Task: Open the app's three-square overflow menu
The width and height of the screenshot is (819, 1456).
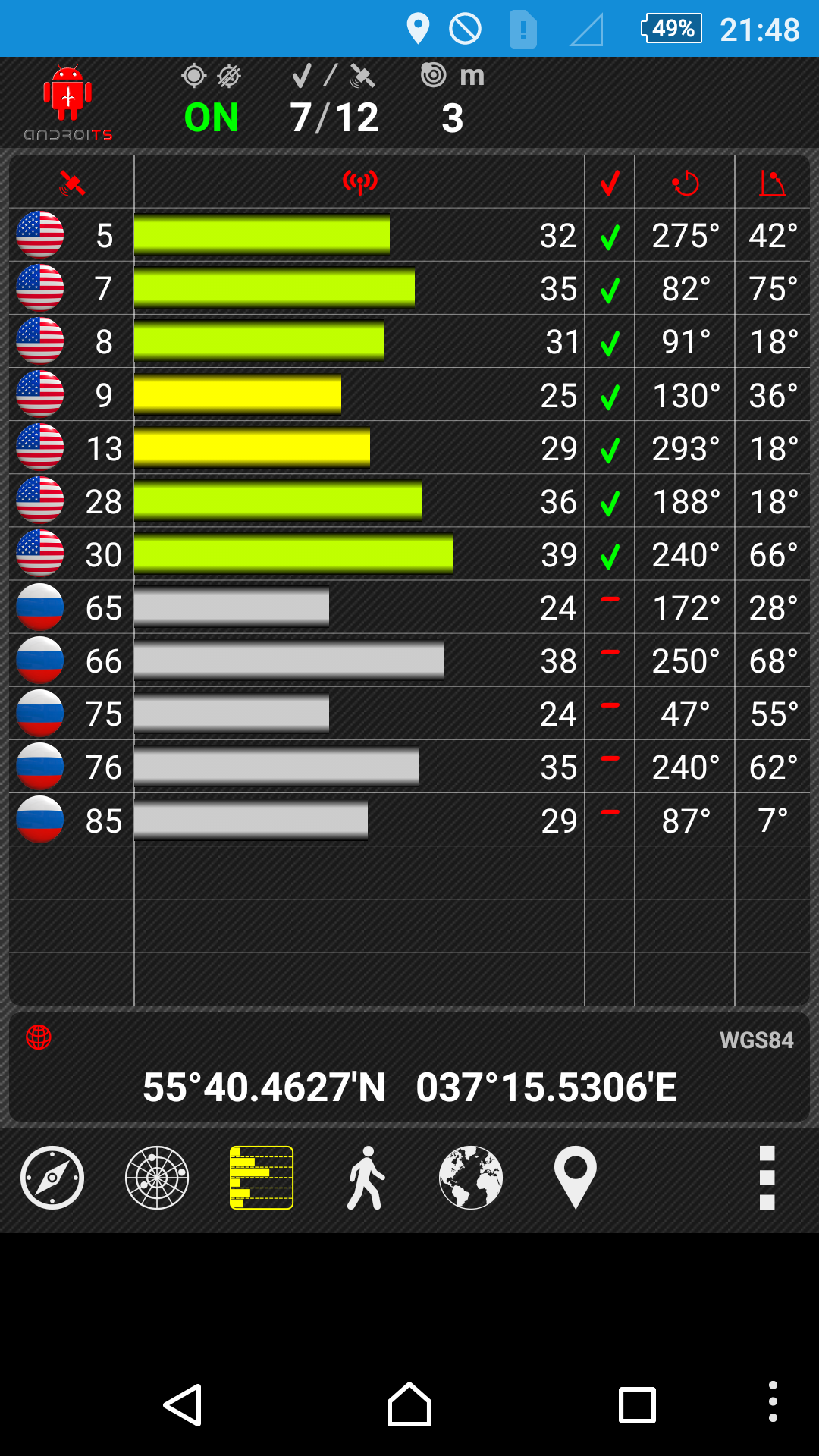Action: click(x=767, y=1178)
